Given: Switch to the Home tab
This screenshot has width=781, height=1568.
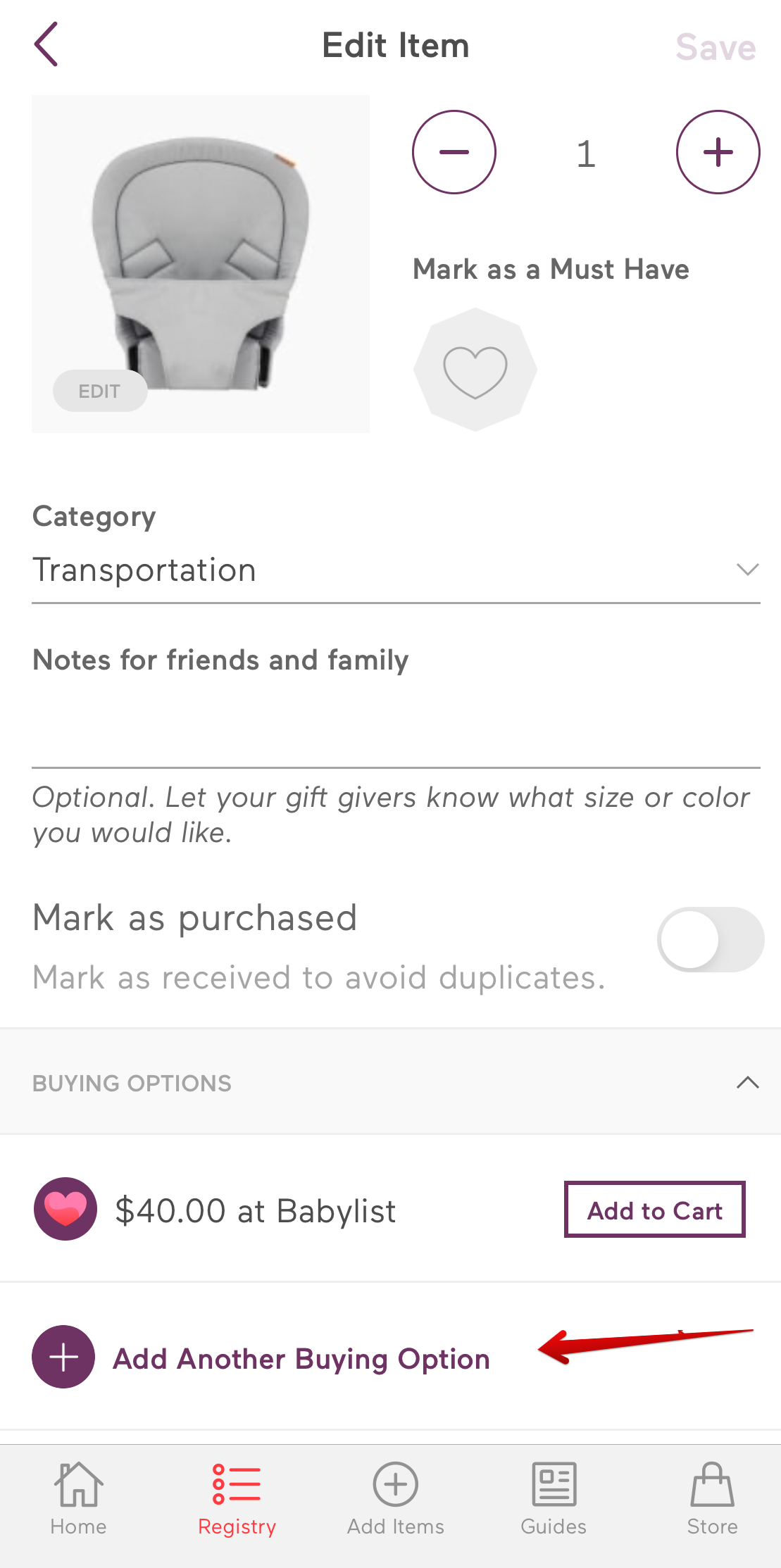Looking at the screenshot, I should tap(78, 1499).
